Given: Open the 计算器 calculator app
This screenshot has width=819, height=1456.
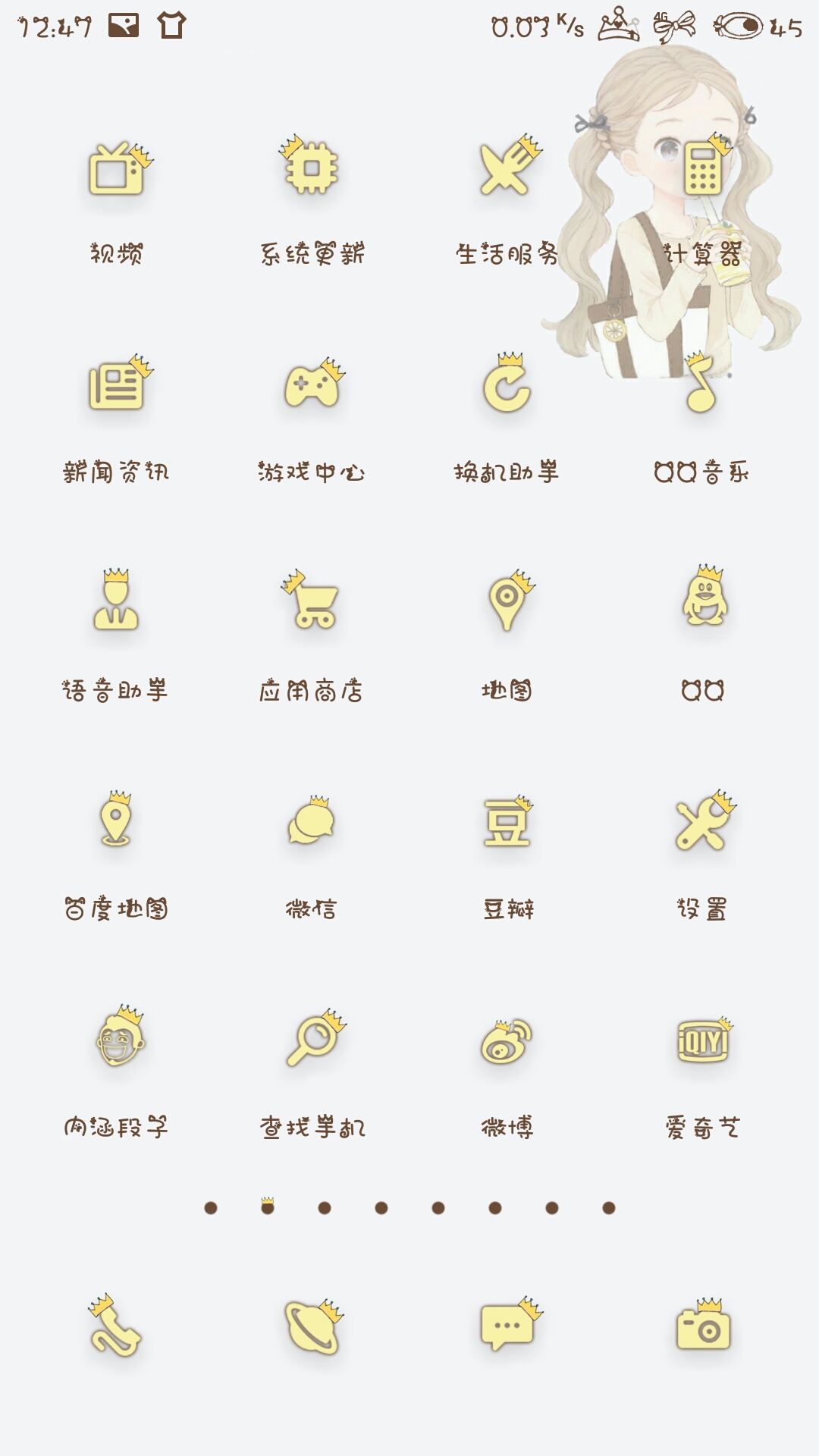Looking at the screenshot, I should coord(702,168).
